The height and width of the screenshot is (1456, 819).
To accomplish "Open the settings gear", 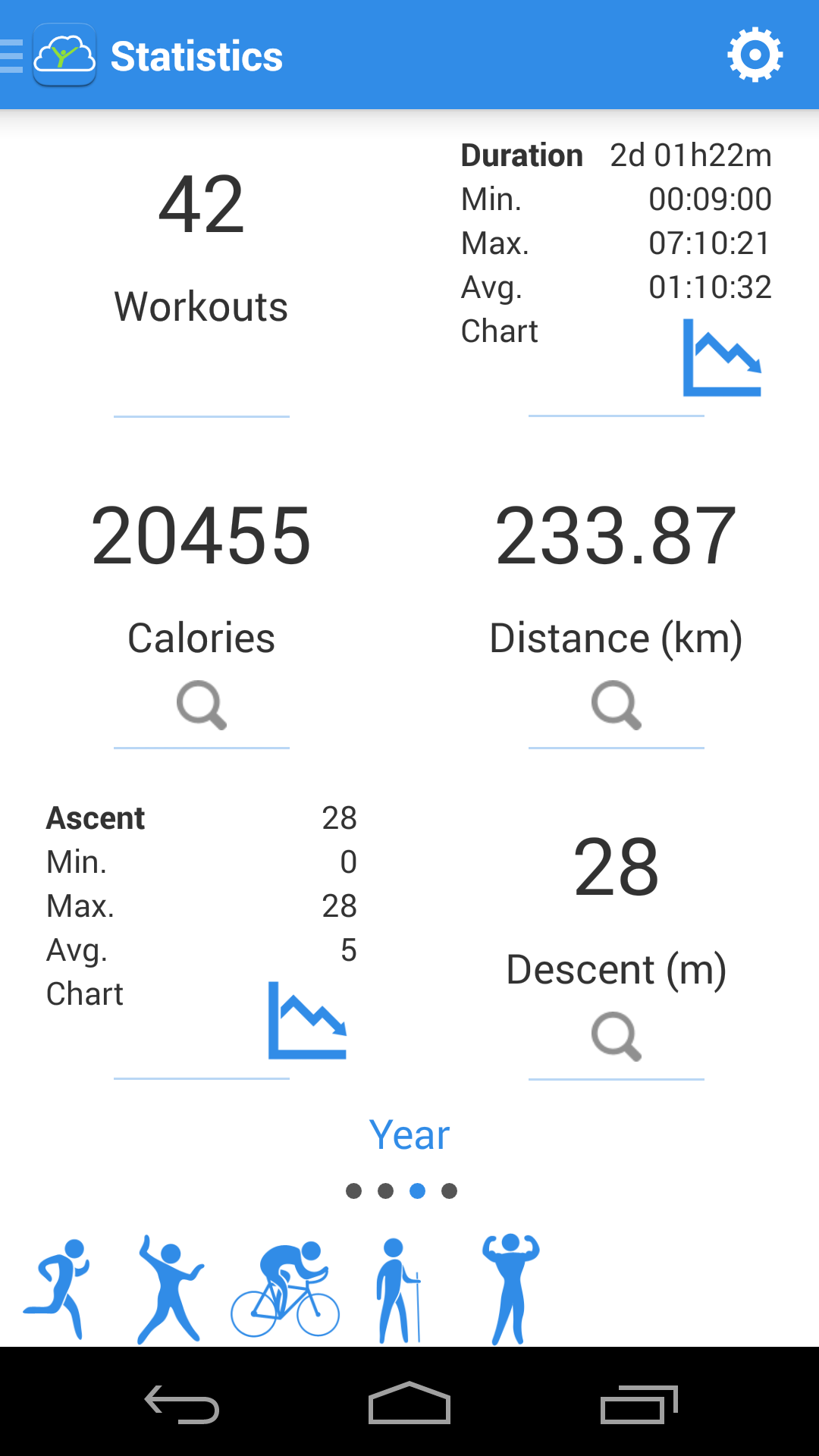I will tap(755, 55).
